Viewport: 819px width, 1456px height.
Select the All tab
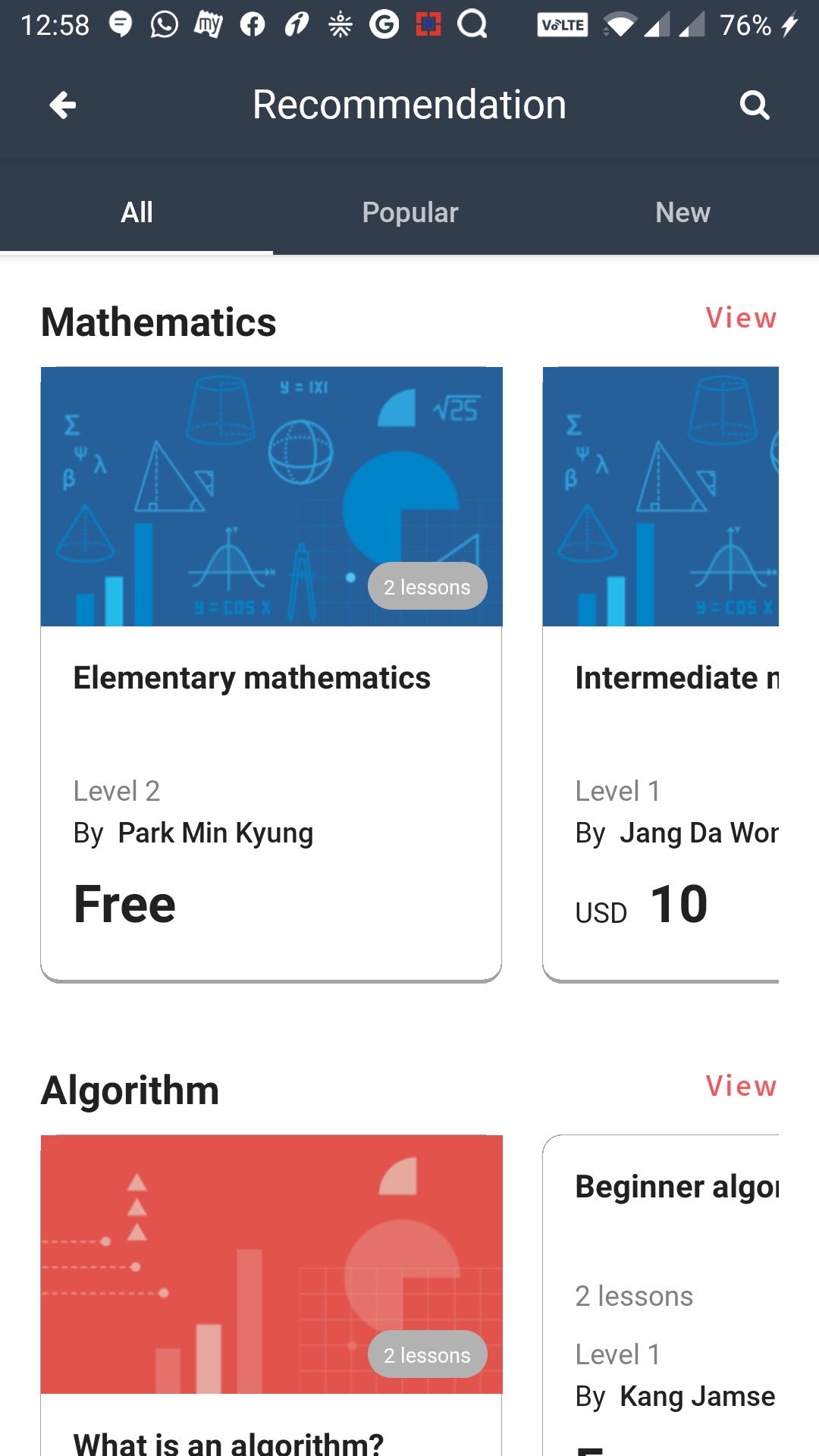136,212
